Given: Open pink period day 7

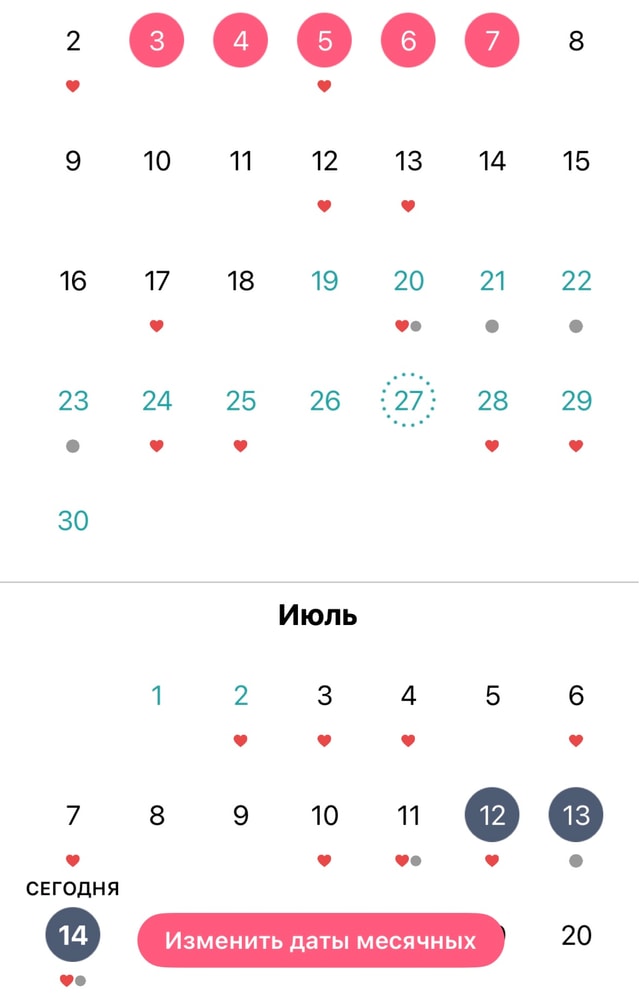Looking at the screenshot, I should click(492, 41).
